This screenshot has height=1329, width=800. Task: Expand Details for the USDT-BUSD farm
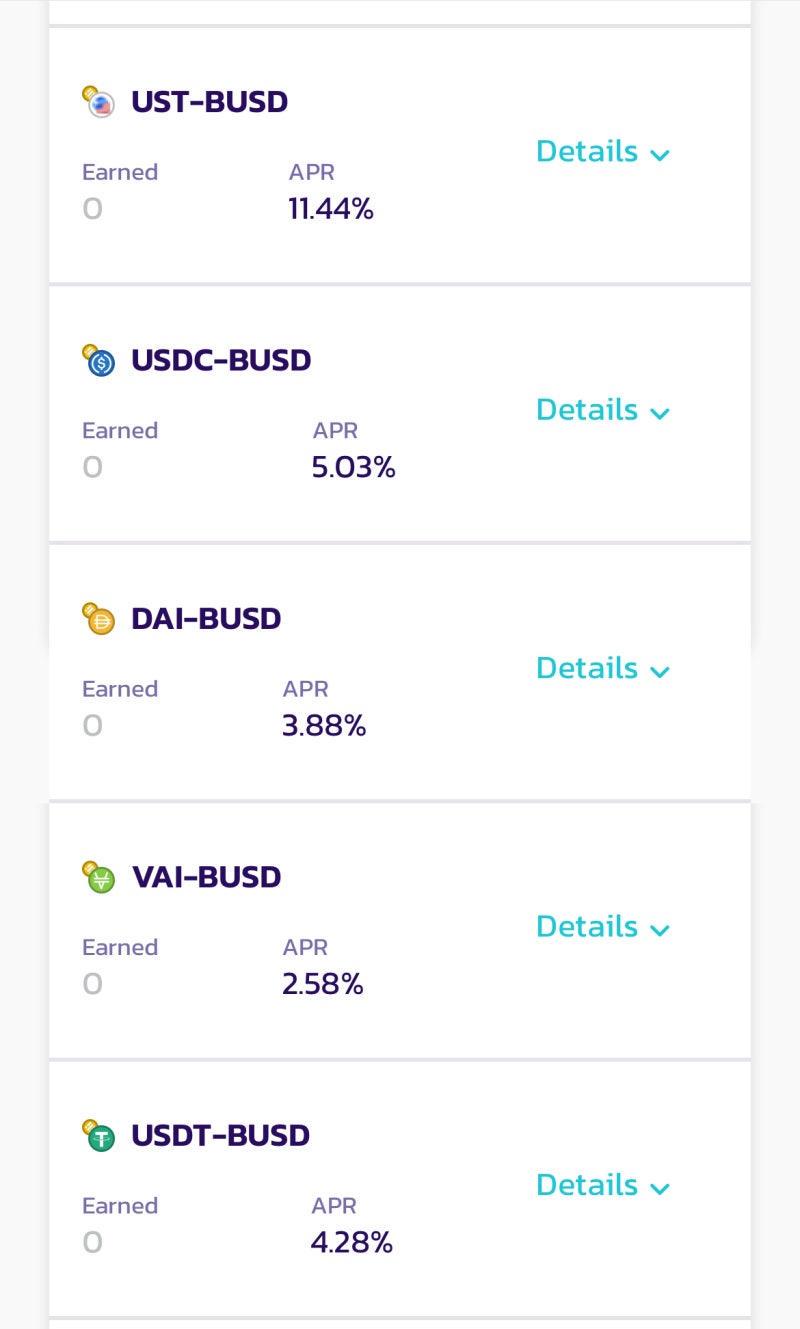(x=602, y=1185)
